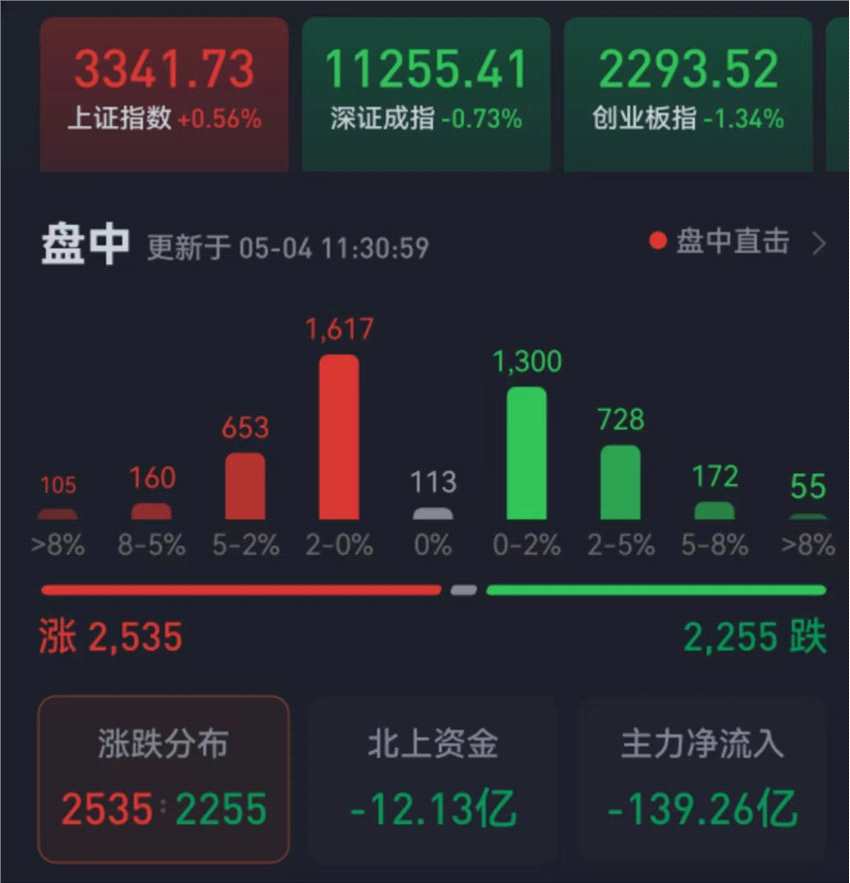This screenshot has width=850, height=883.
Task: Open the 深证成指 index card
Action: 426,93
